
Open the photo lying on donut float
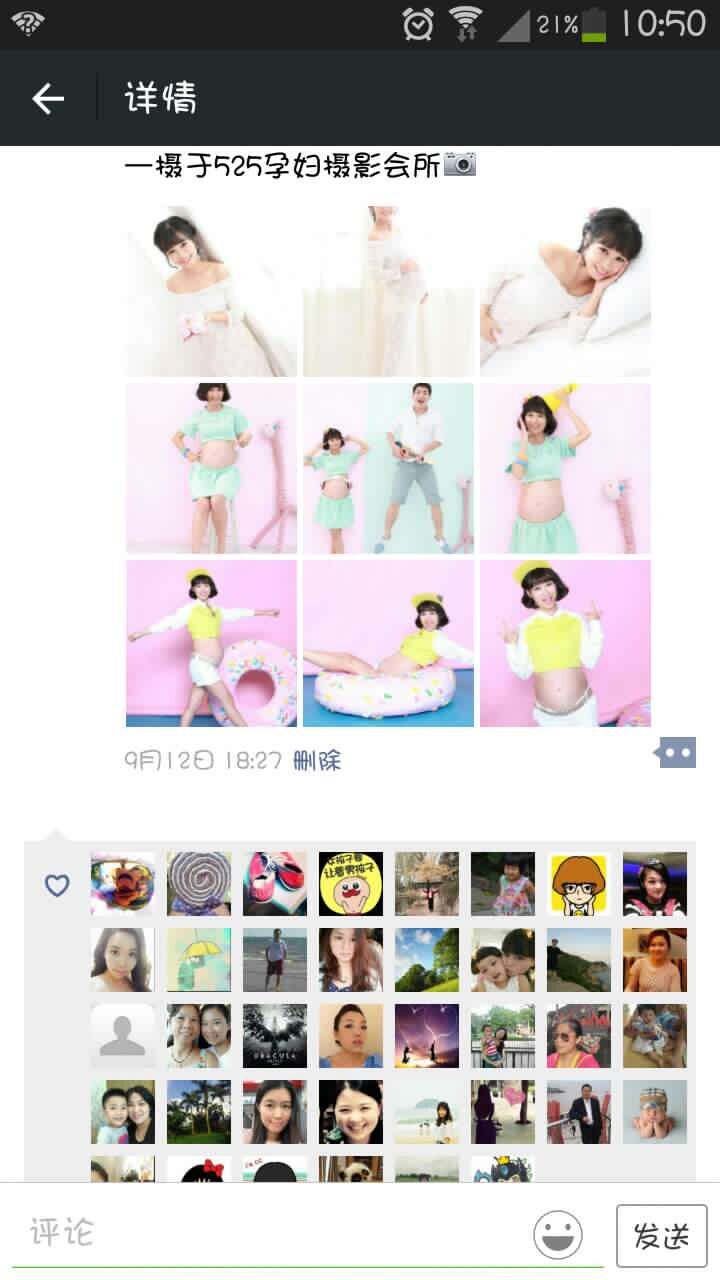388,644
